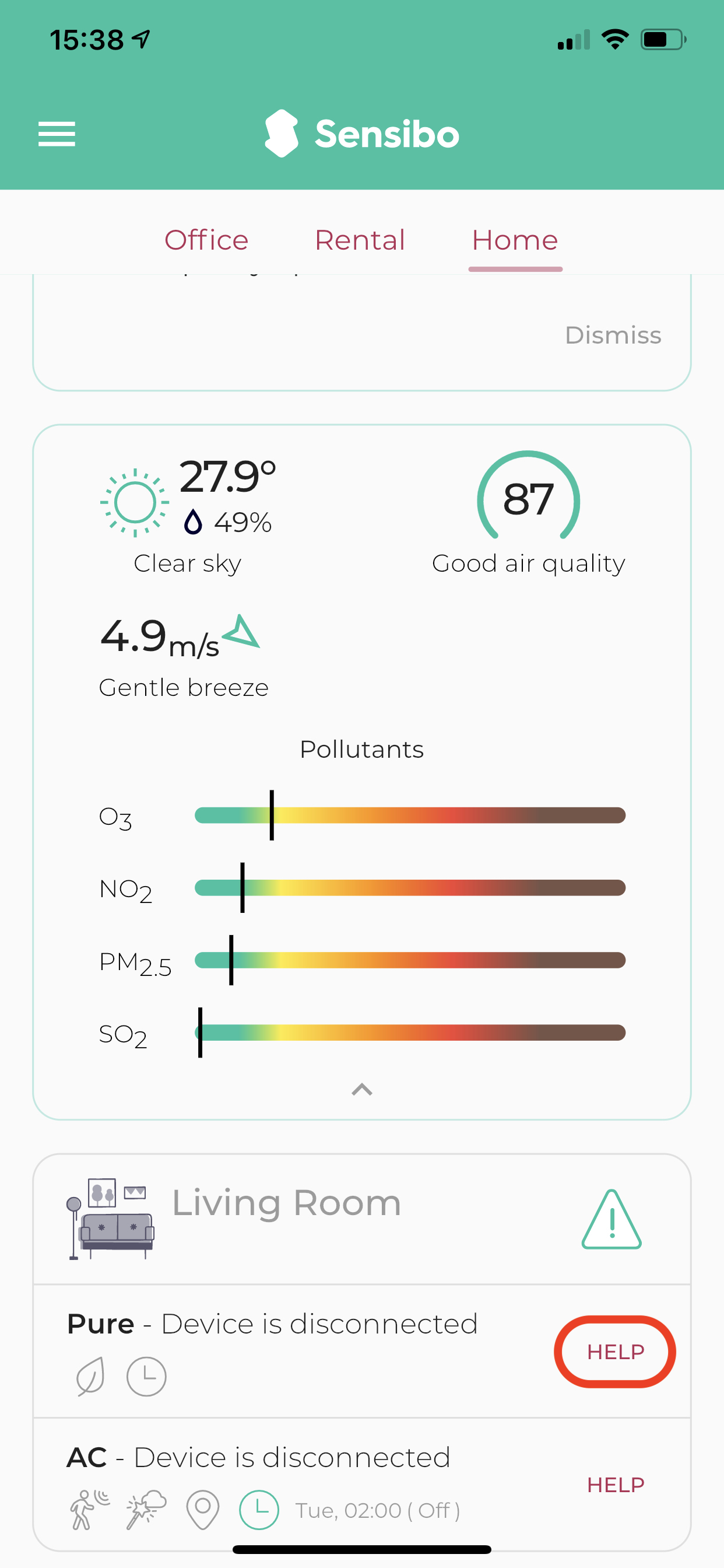Open the Living Room warning icon

(611, 1219)
